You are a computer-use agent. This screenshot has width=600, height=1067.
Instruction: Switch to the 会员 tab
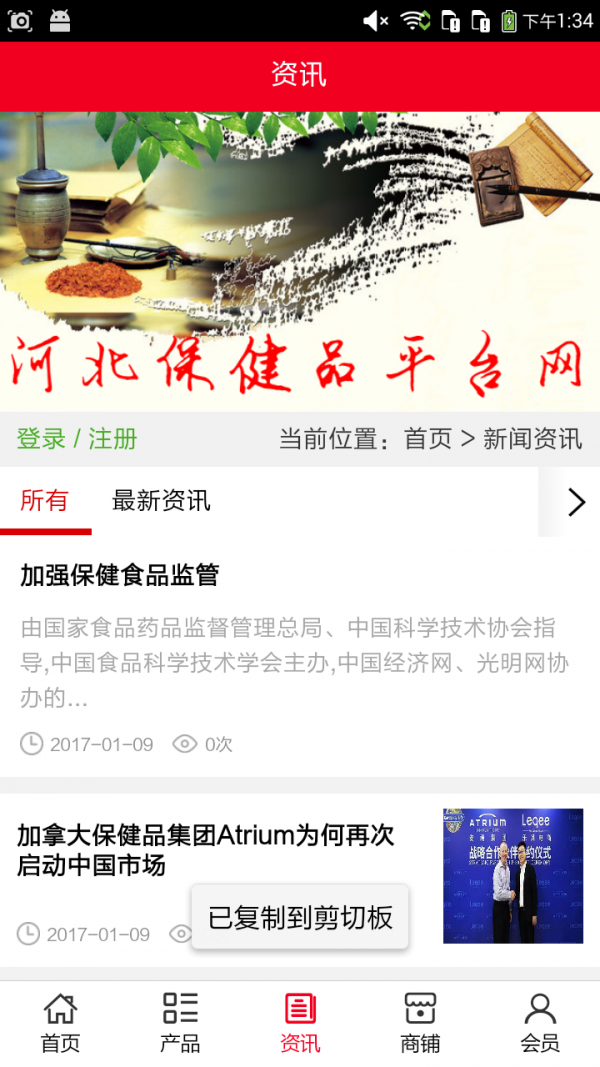click(x=540, y=1023)
